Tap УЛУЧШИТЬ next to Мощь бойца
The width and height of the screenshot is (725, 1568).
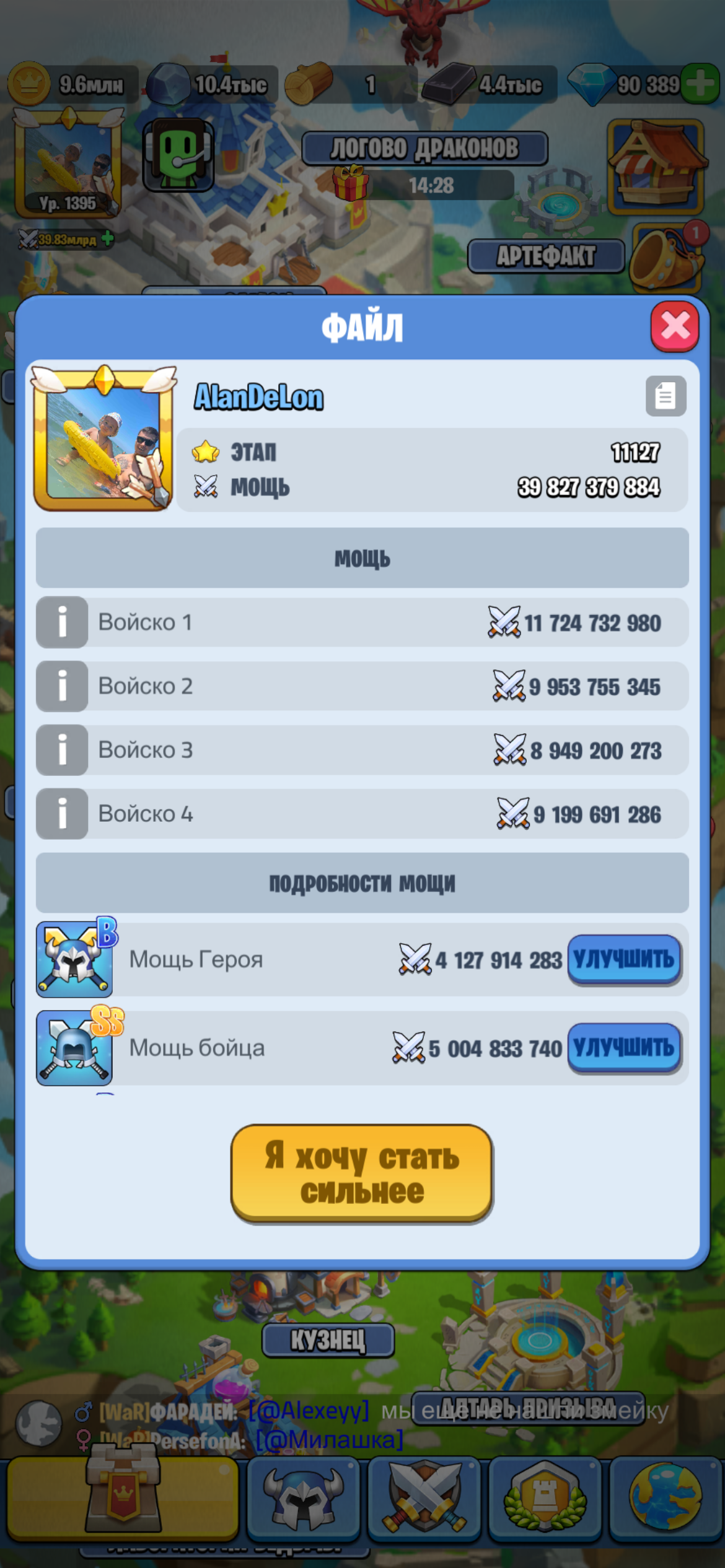(x=624, y=1048)
